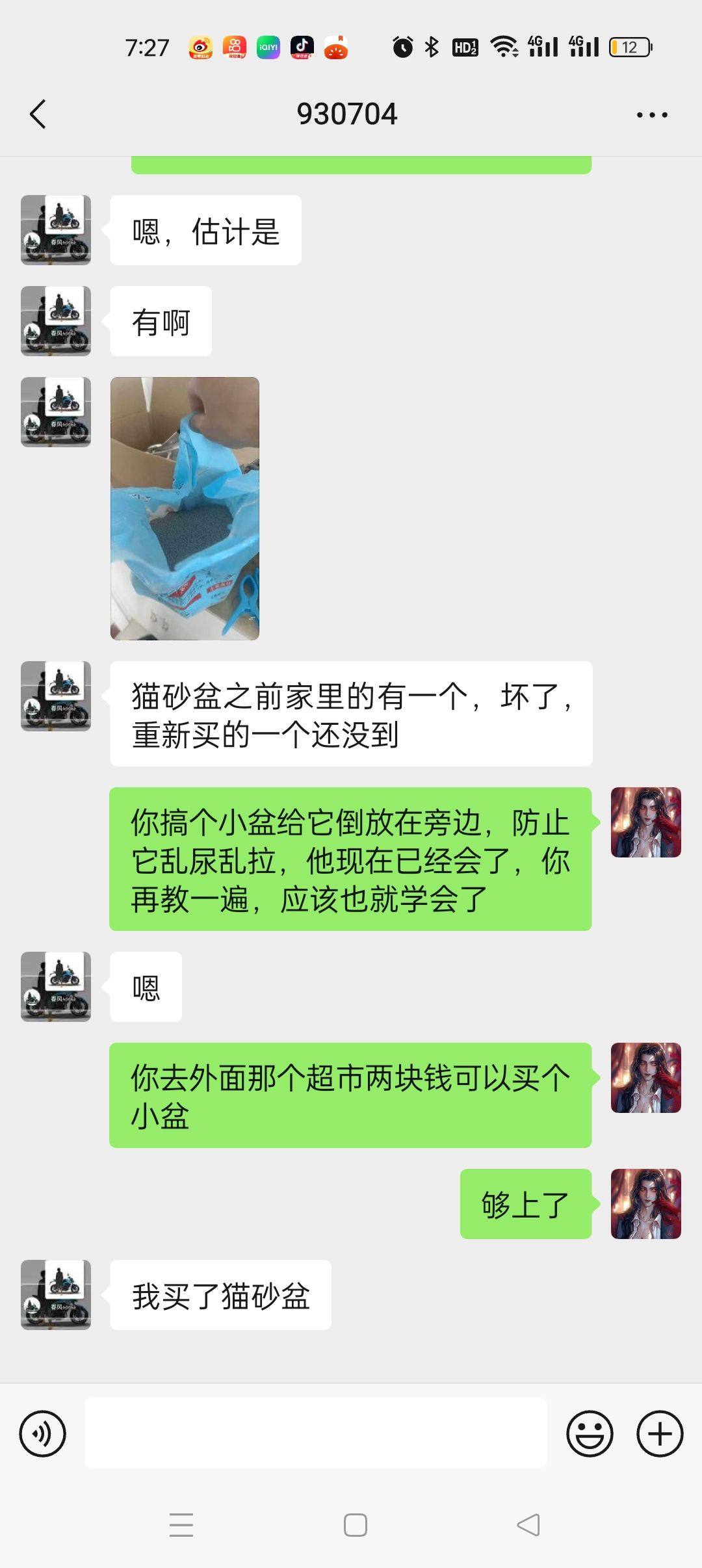Image resolution: width=702 pixels, height=1568 pixels.
Task: Open the plus attachments menu
Action: 660,1433
